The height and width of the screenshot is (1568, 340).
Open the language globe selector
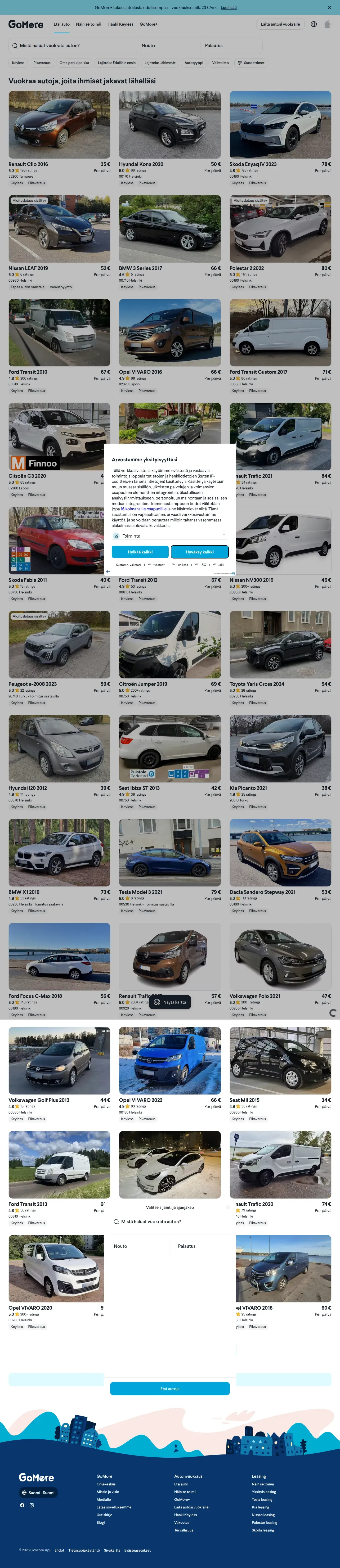(314, 24)
